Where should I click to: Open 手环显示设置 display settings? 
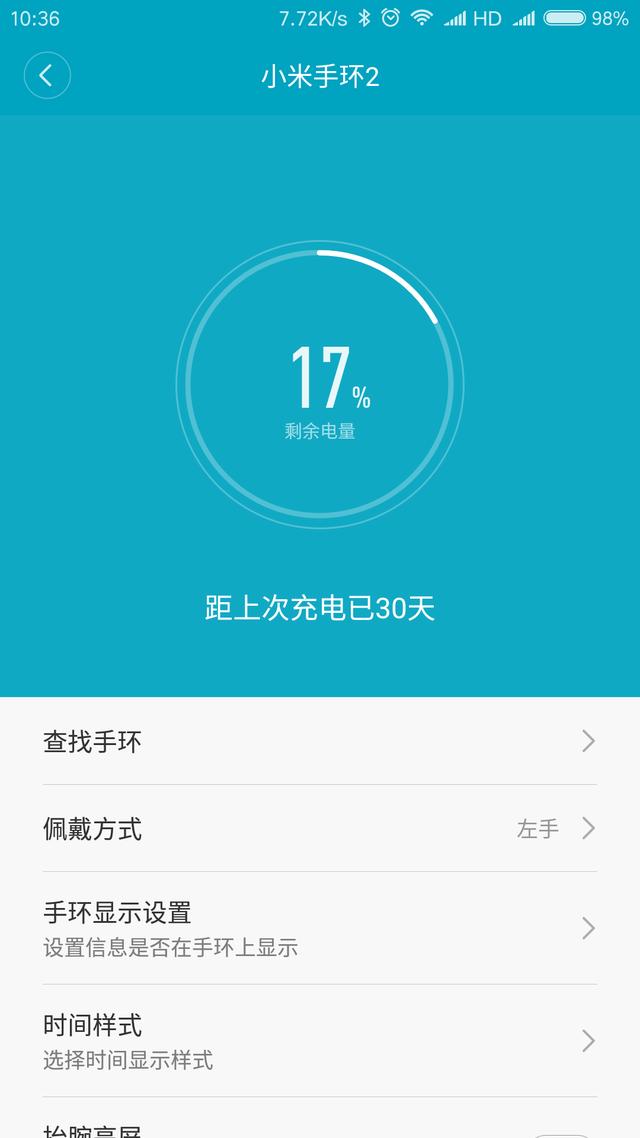pyautogui.click(x=320, y=928)
